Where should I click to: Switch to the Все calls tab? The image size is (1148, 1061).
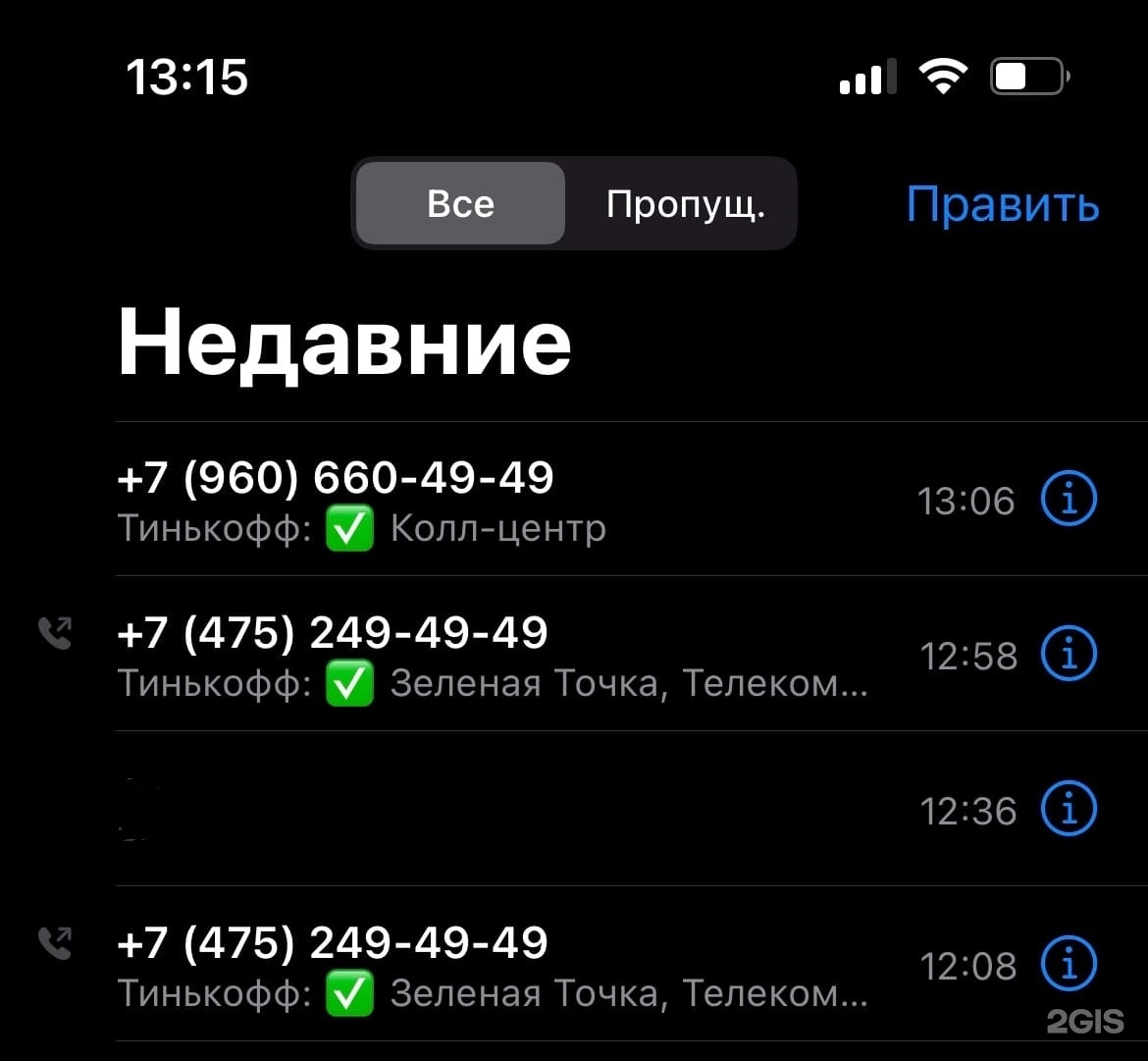(x=460, y=203)
